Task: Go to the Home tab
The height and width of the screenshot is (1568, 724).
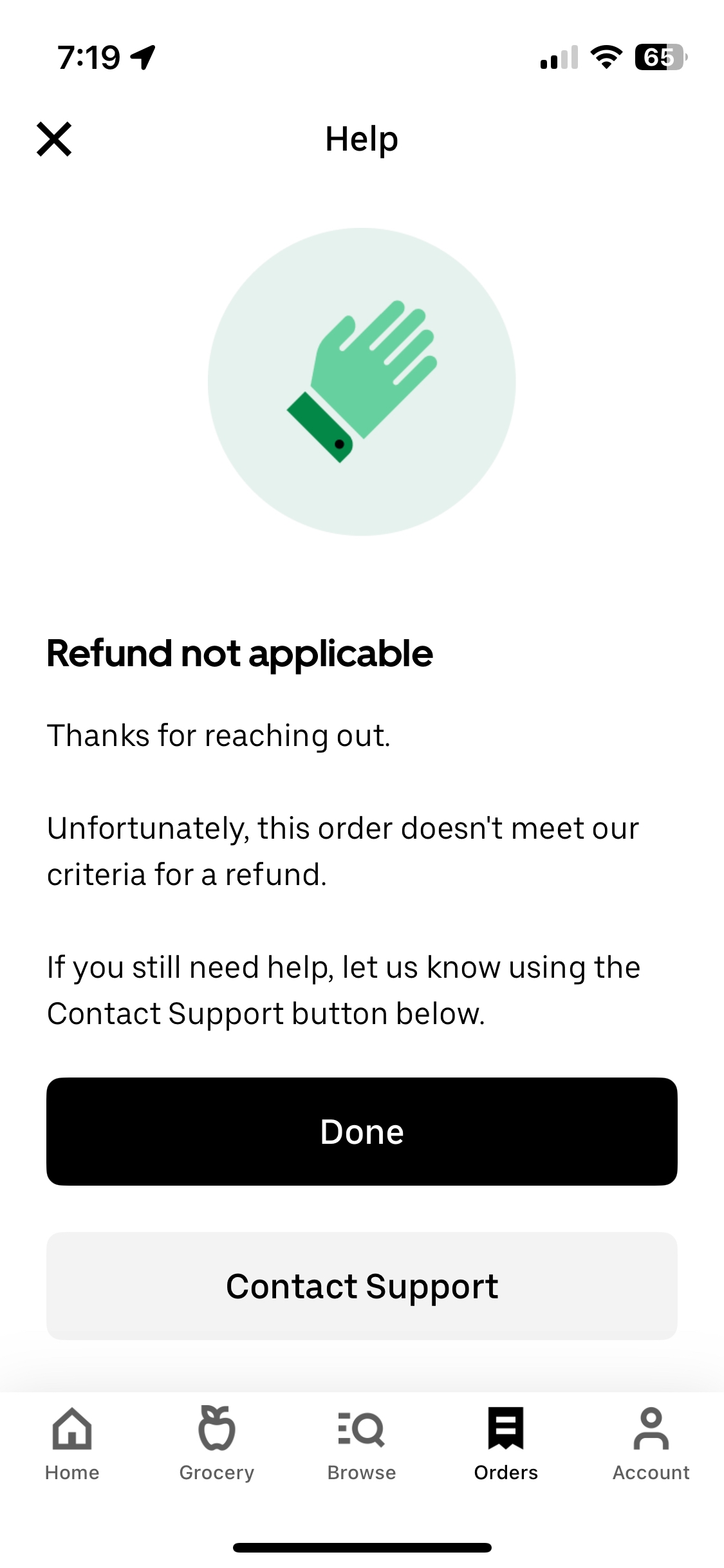Action: (x=72, y=1444)
